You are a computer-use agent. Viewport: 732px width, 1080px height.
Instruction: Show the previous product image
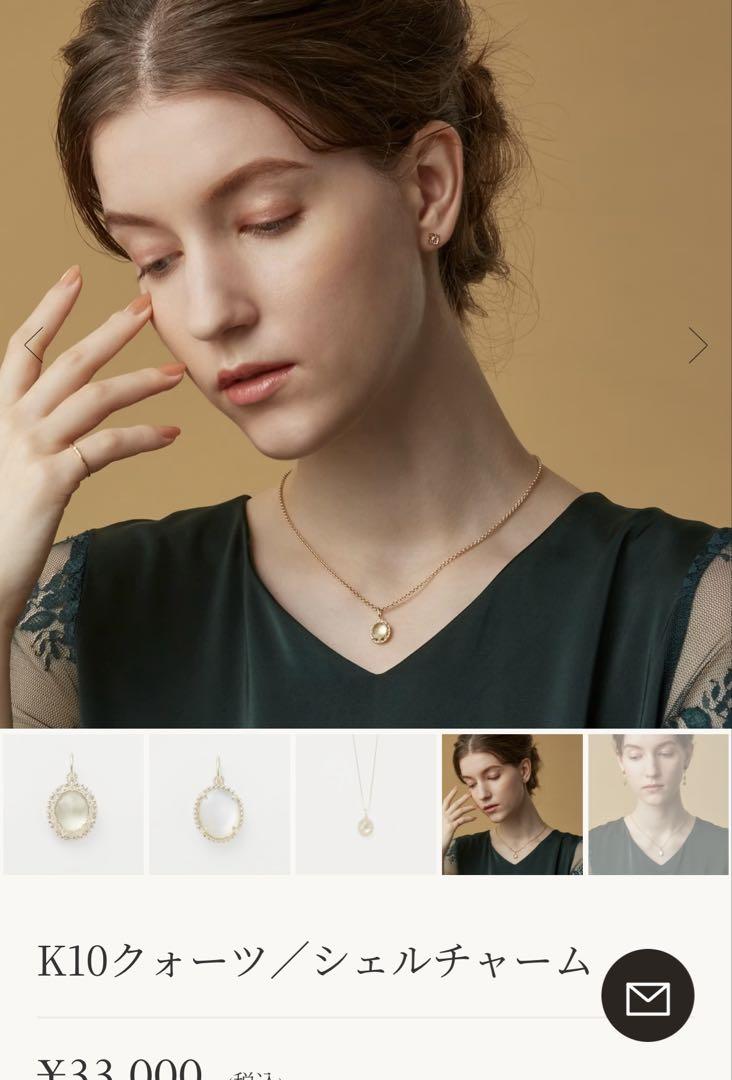coord(34,345)
